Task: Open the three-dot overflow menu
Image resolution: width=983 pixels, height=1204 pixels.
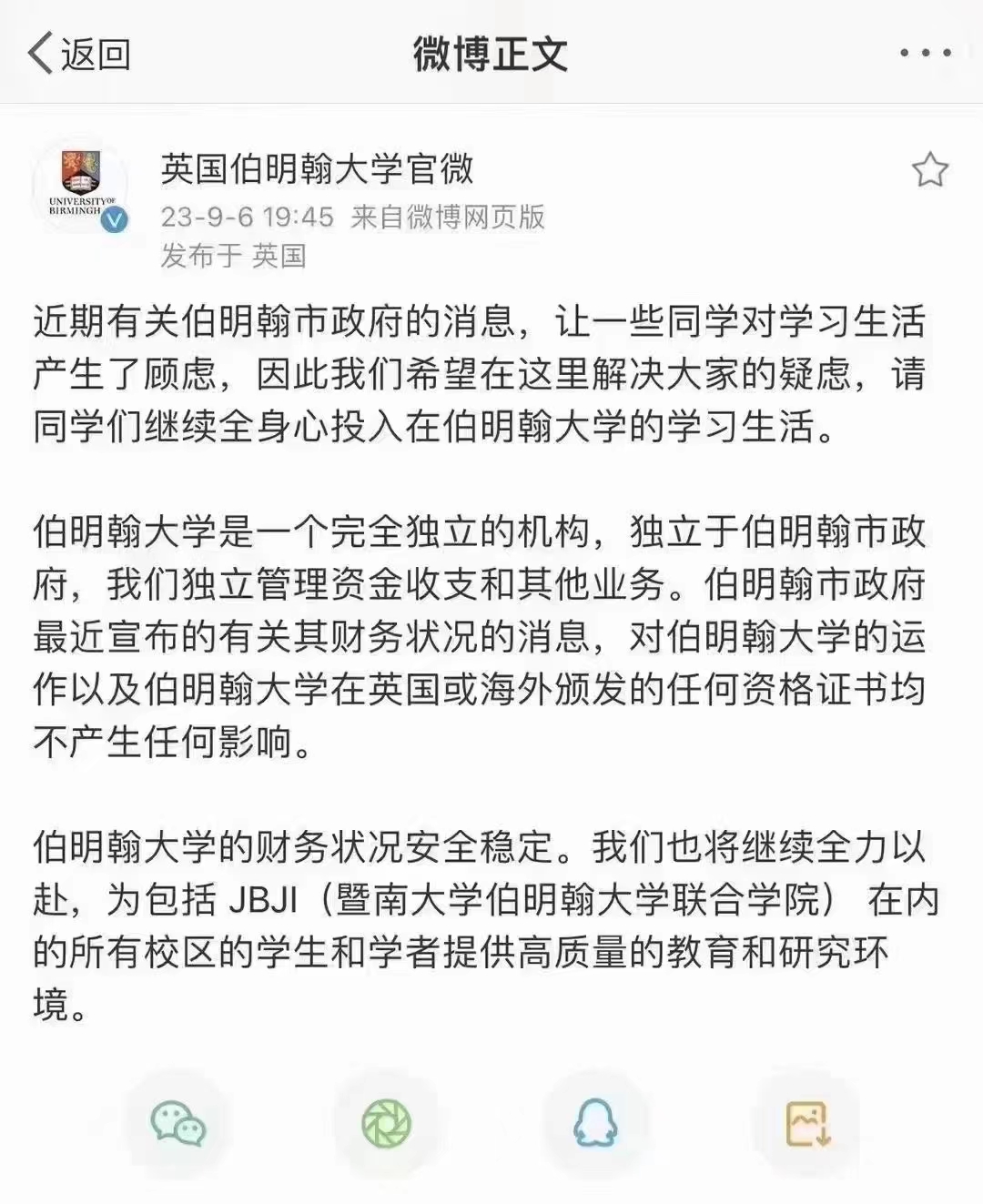Action: (925, 53)
